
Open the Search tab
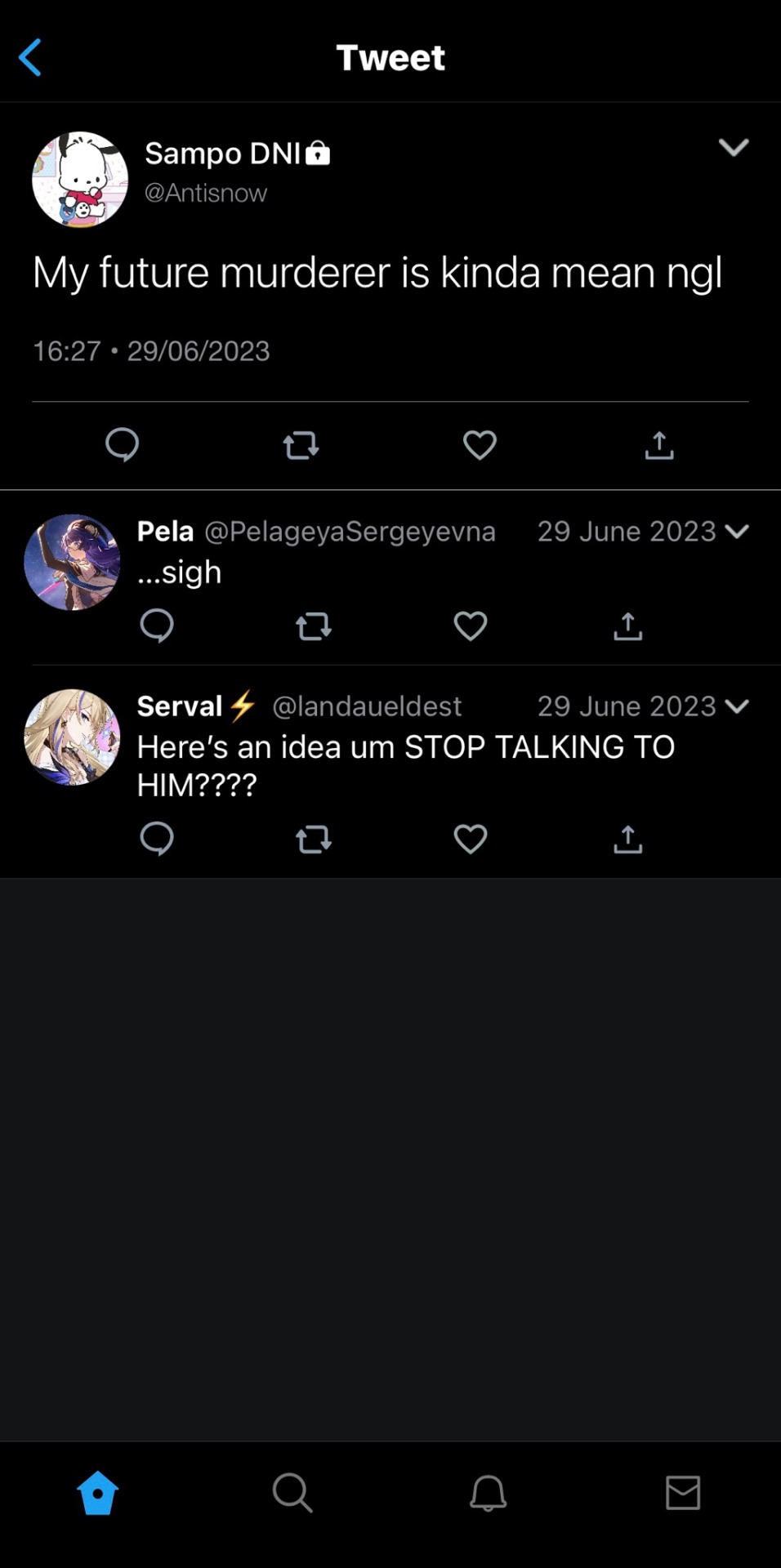[292, 1493]
